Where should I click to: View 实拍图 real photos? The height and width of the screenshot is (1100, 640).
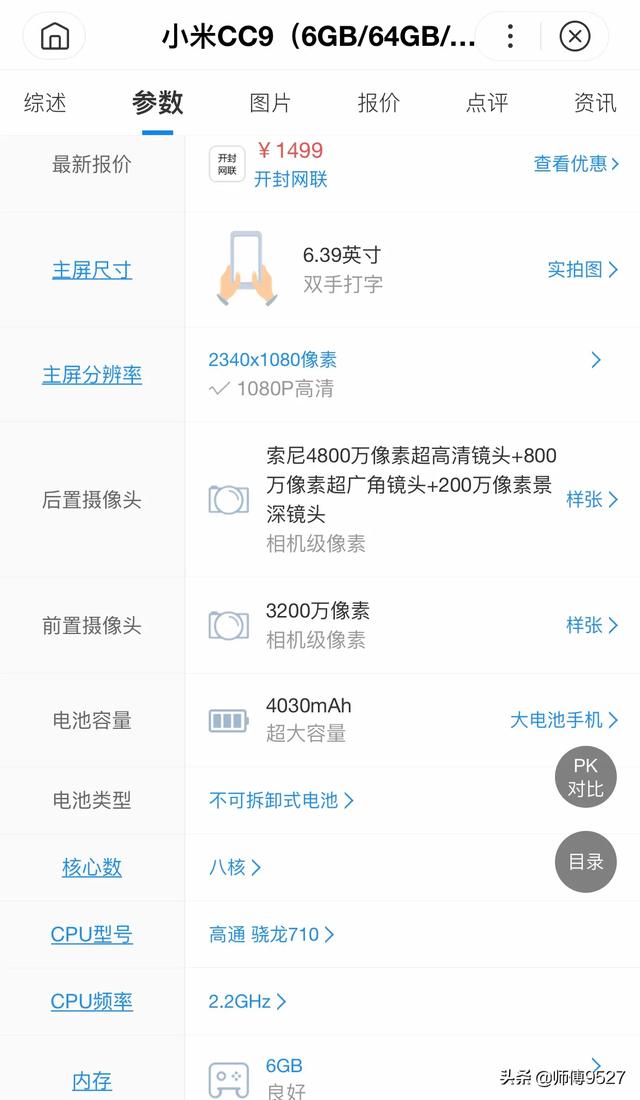click(x=582, y=269)
